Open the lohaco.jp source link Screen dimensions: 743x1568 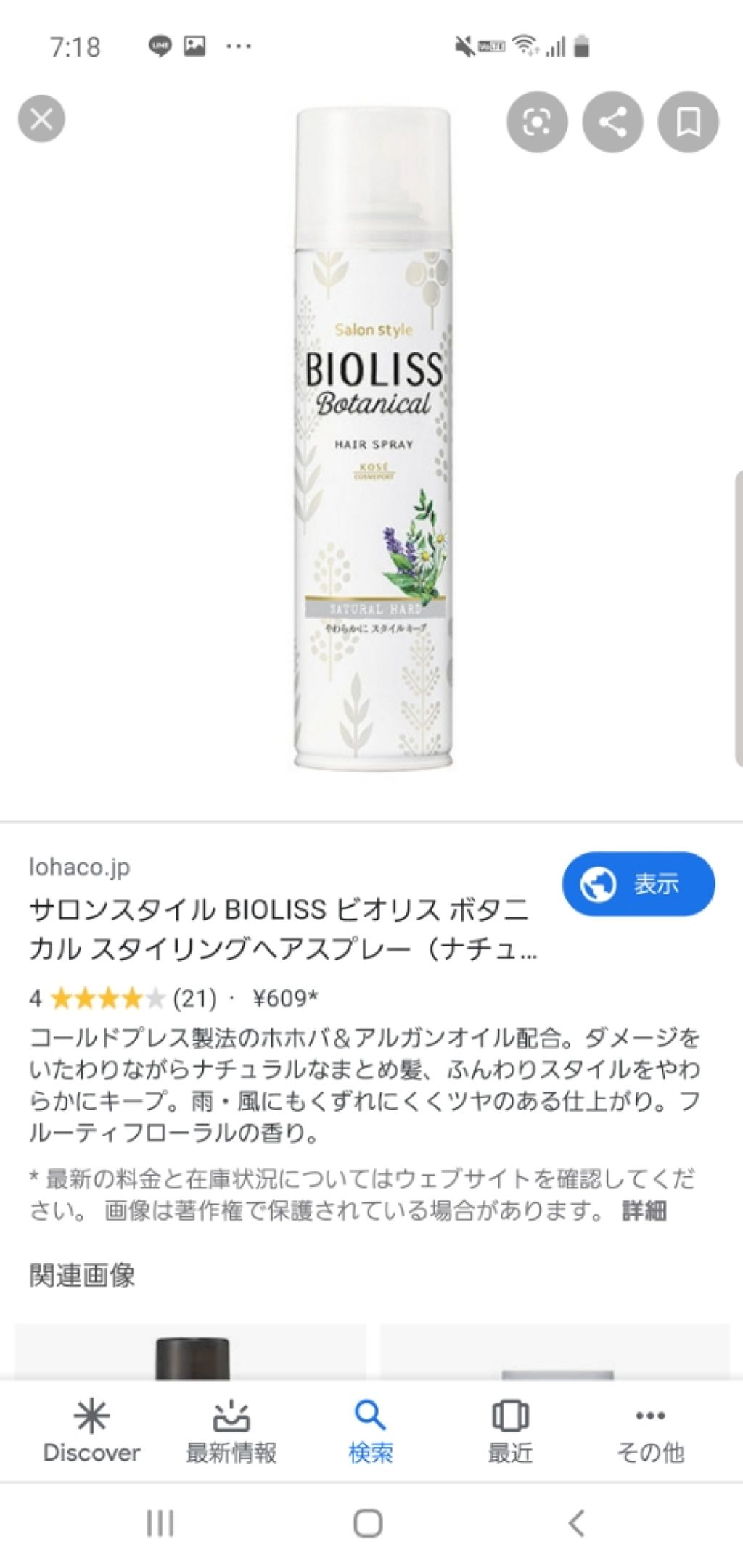(x=78, y=865)
